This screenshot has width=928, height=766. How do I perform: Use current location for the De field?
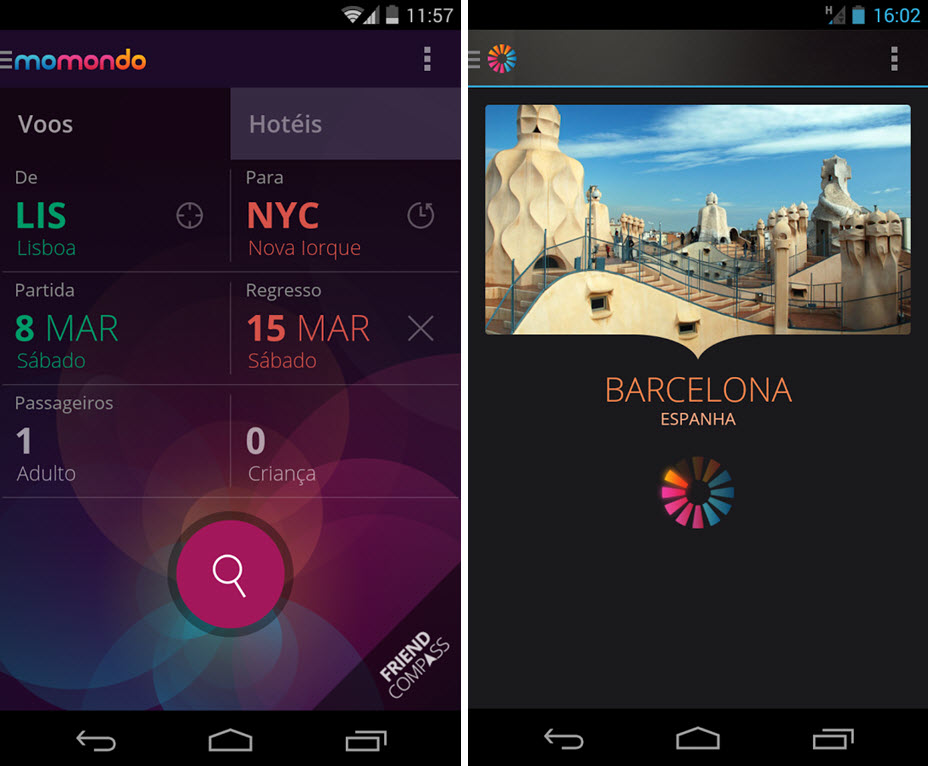[x=189, y=215]
